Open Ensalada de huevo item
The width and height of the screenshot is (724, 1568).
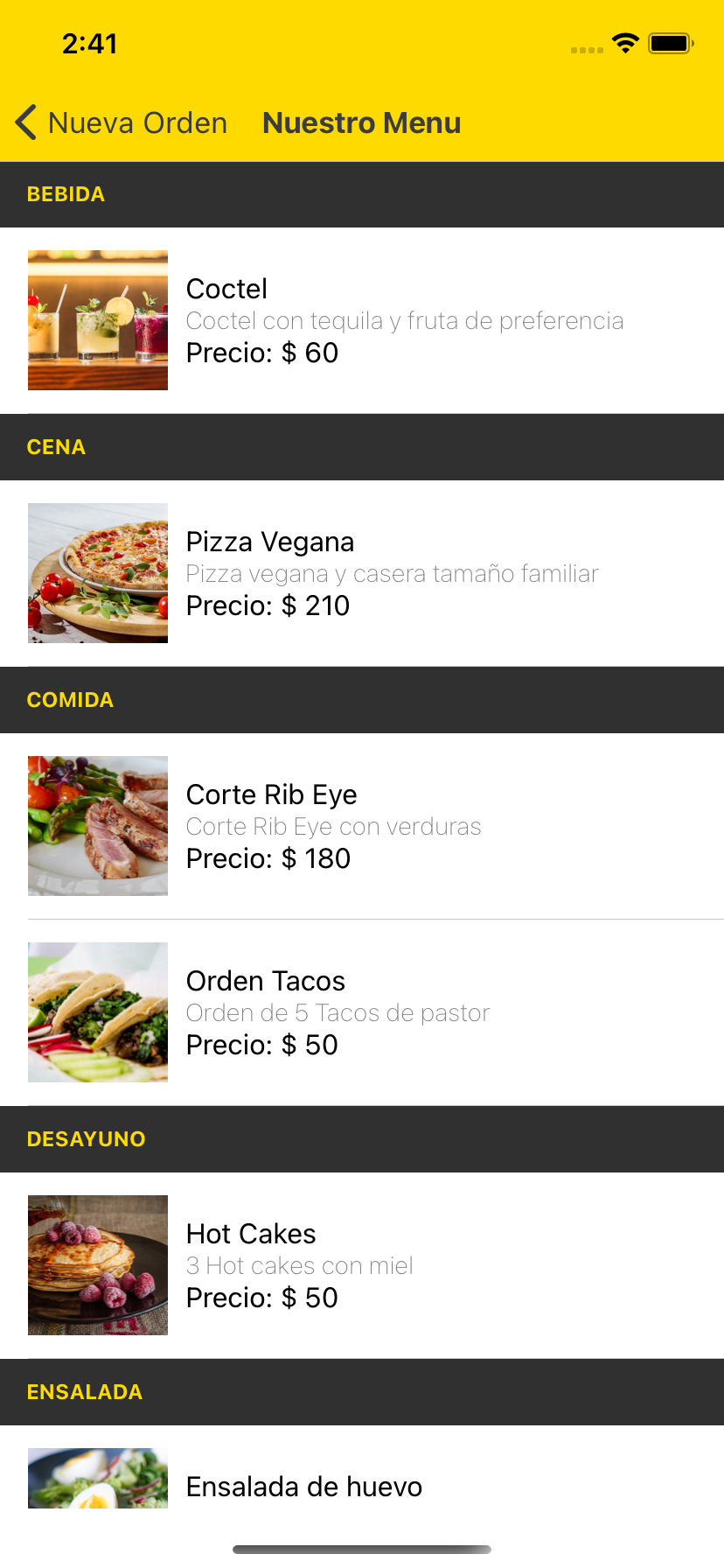coord(362,1486)
